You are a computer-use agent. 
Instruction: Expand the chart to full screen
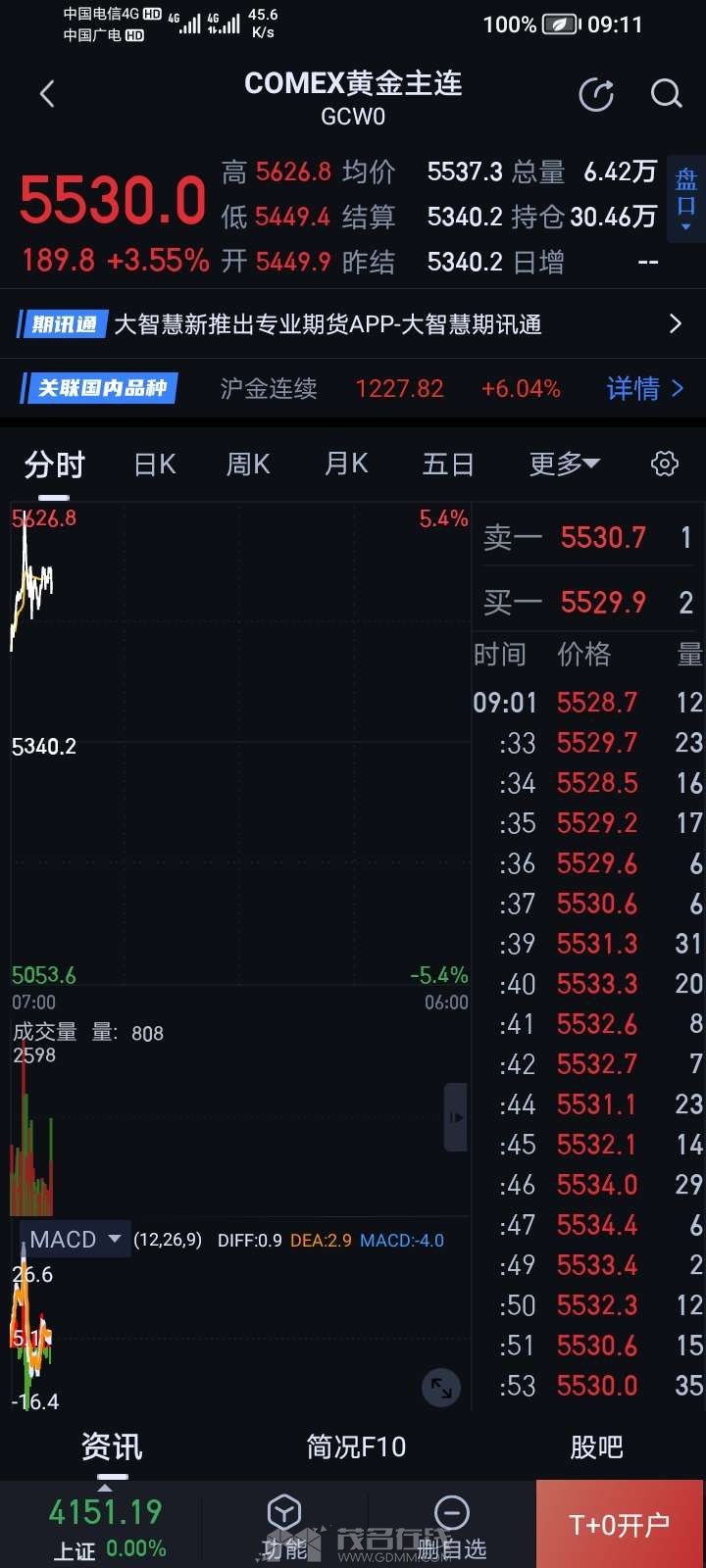click(x=441, y=1388)
